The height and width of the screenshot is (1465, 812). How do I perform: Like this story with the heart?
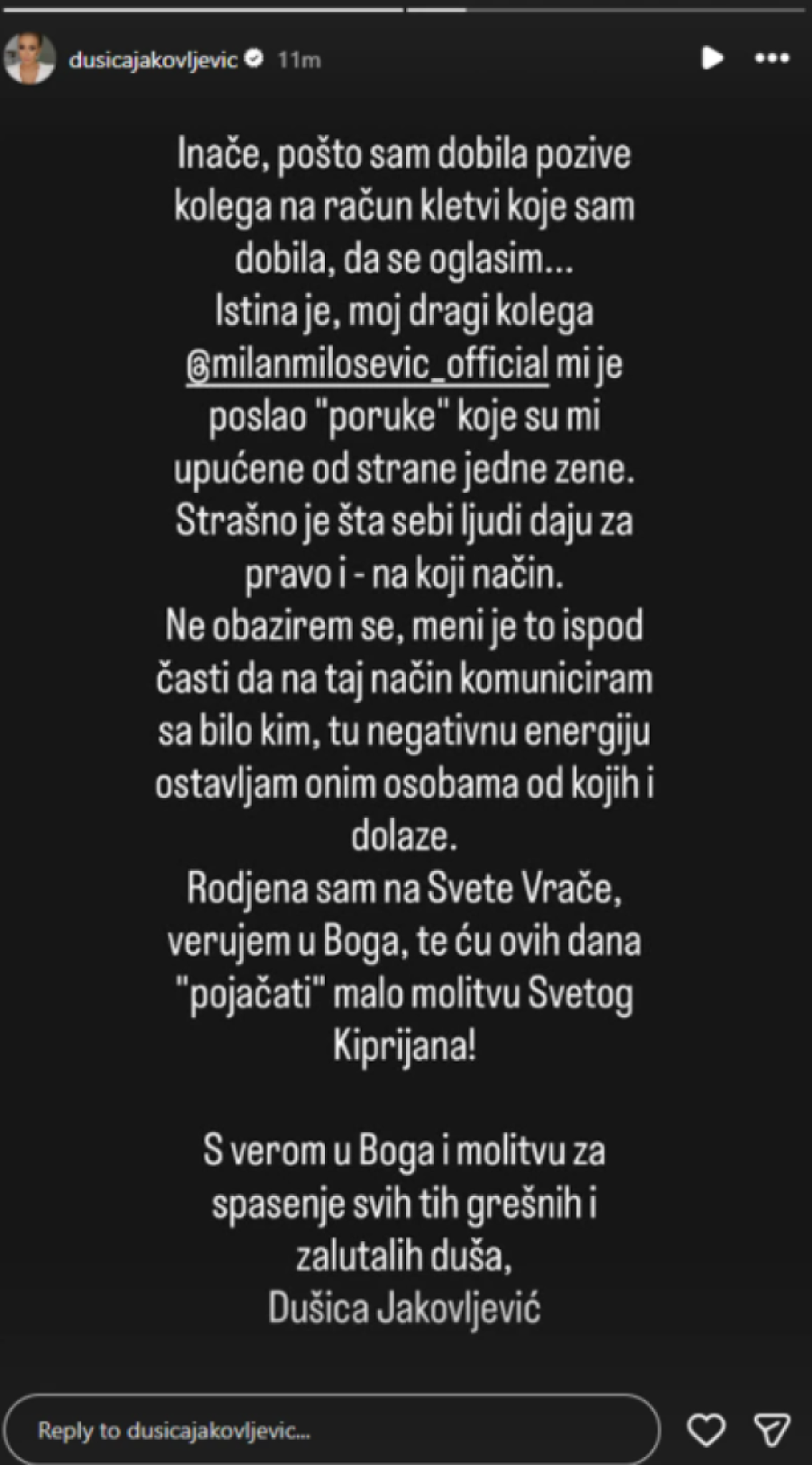pyautogui.click(x=706, y=1430)
